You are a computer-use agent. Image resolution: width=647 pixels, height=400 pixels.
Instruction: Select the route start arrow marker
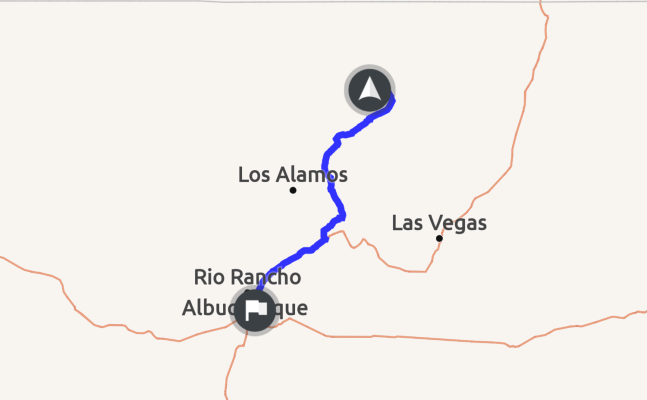(370, 90)
